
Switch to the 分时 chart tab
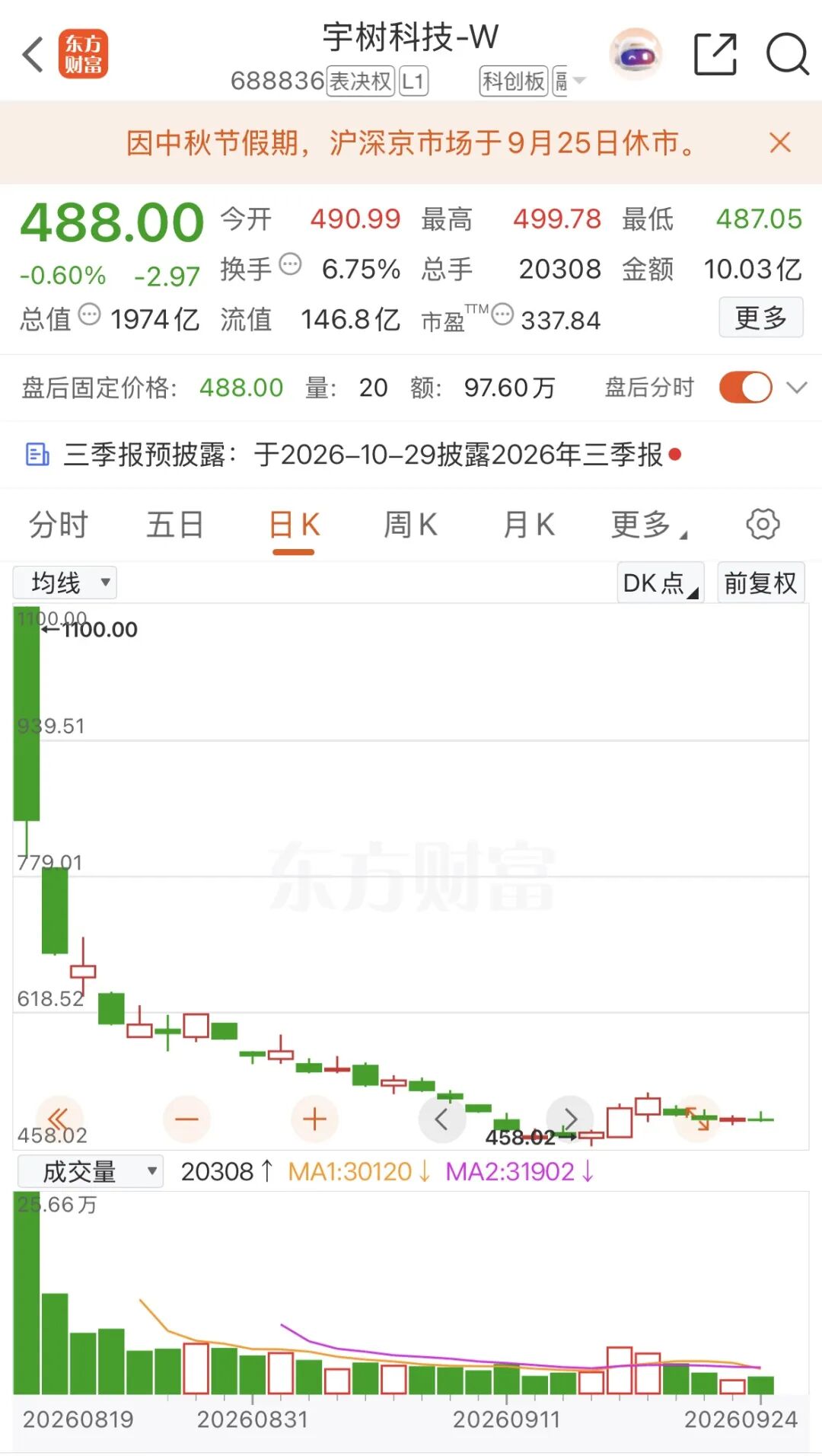[x=59, y=525]
